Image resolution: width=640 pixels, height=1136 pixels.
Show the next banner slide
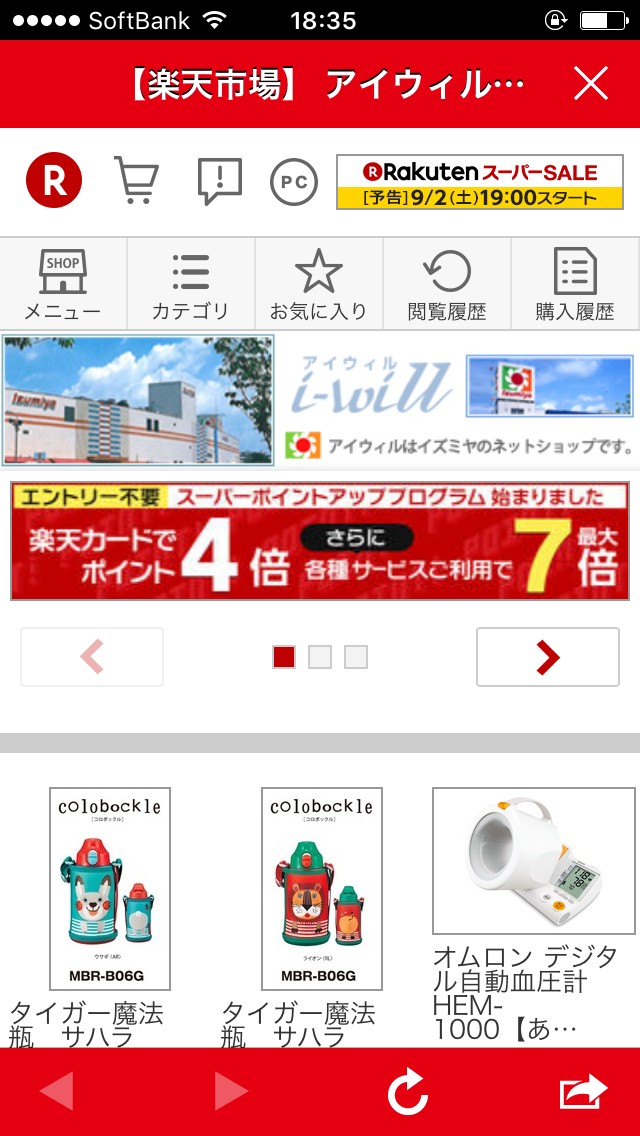click(x=547, y=657)
